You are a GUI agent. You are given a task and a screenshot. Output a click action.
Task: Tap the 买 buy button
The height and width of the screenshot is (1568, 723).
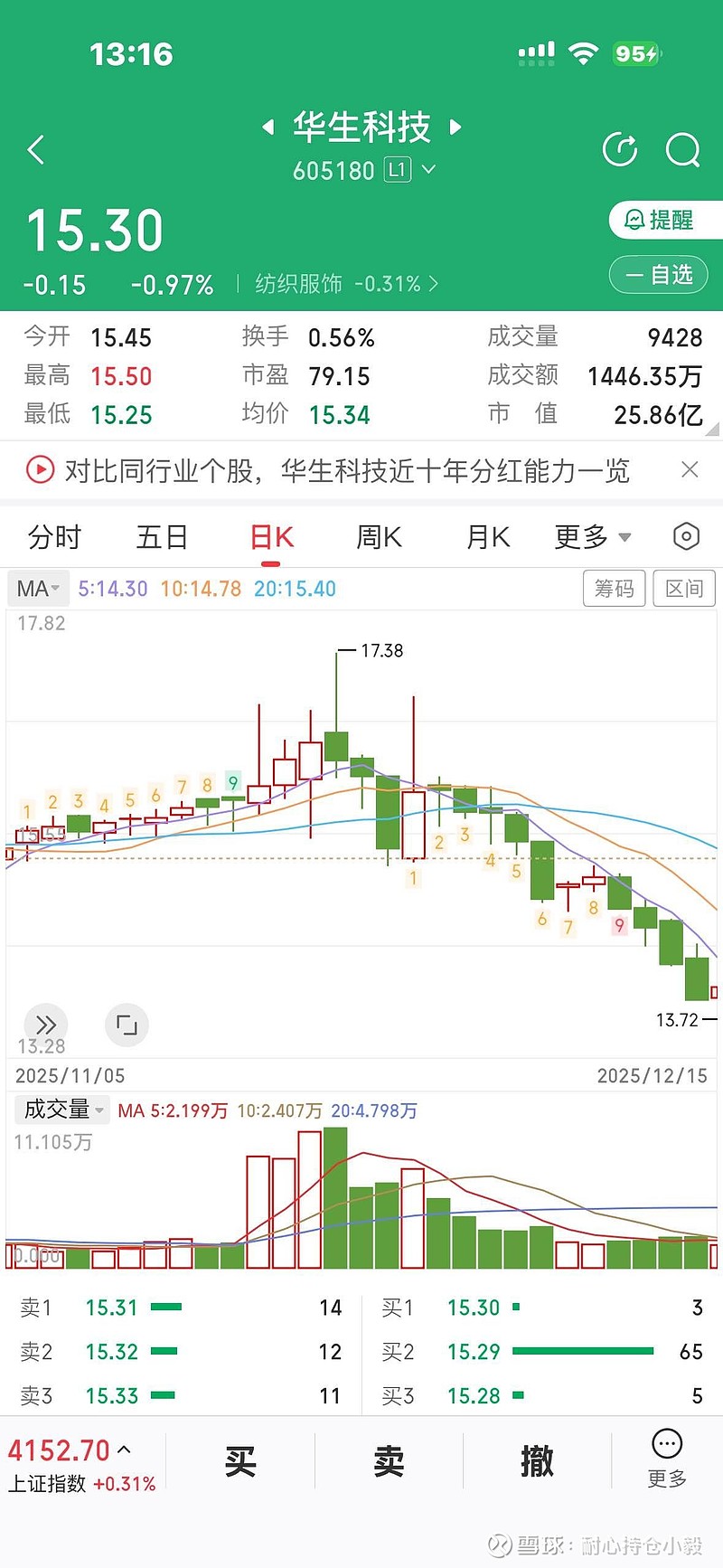(x=239, y=1459)
